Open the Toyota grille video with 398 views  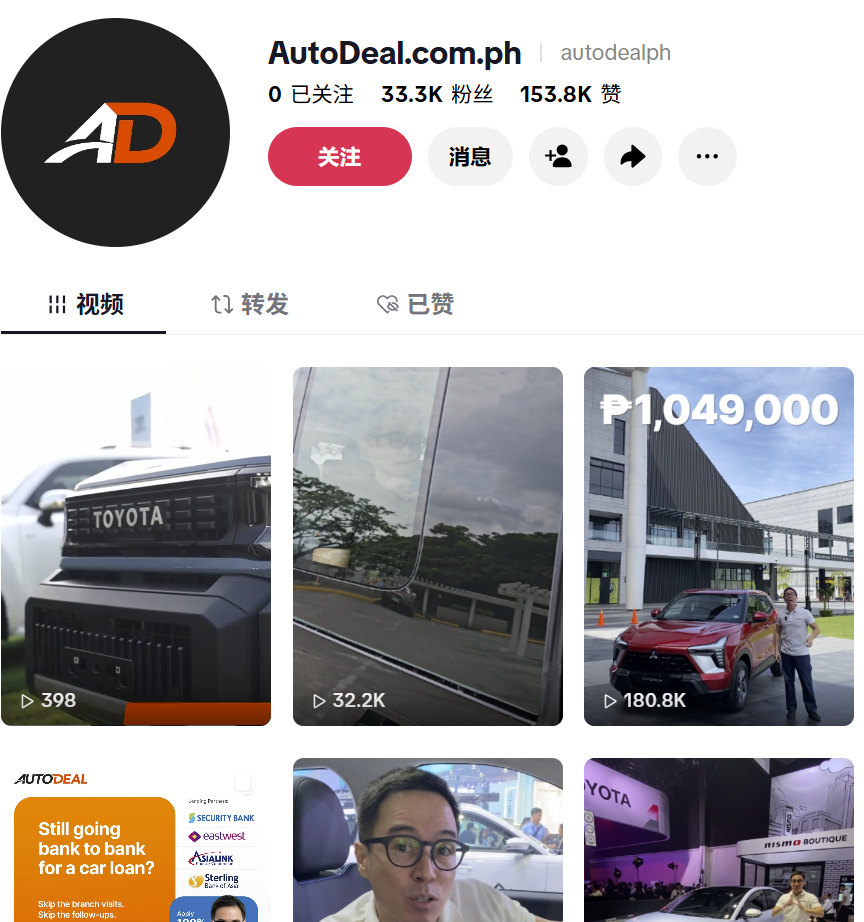pos(136,546)
